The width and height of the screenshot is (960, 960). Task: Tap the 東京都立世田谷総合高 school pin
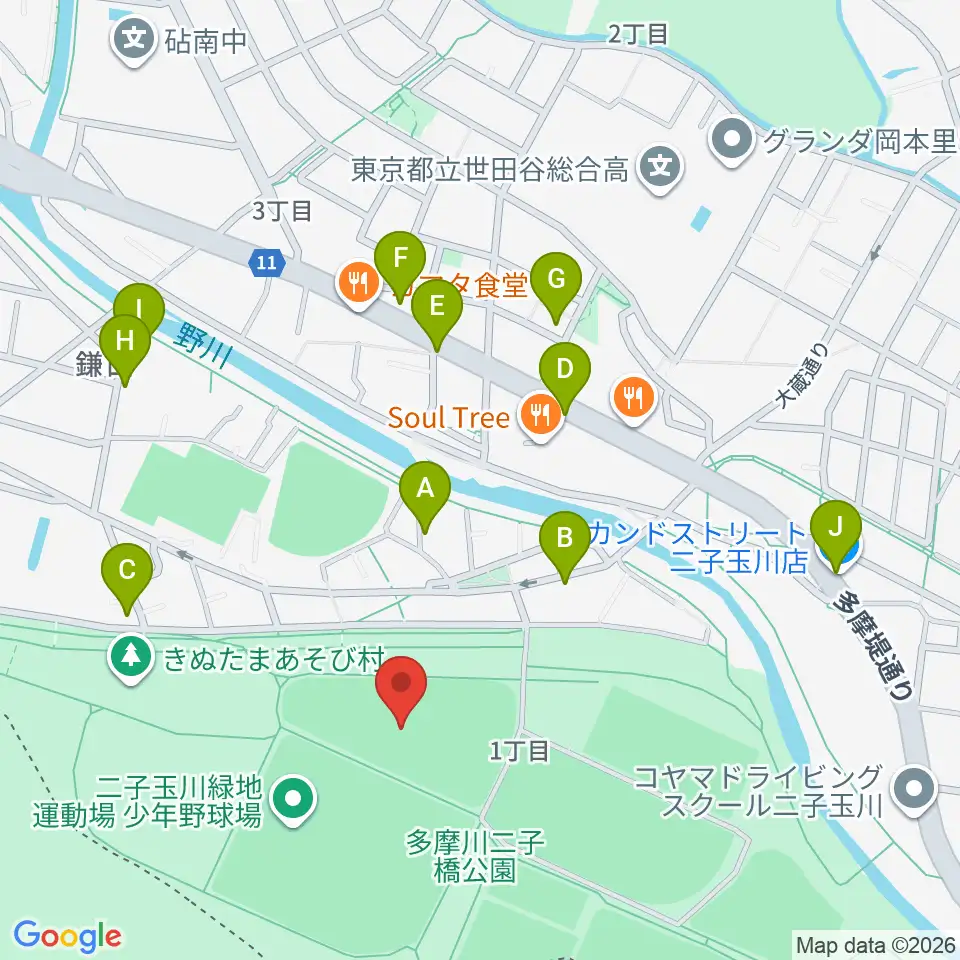(x=659, y=169)
